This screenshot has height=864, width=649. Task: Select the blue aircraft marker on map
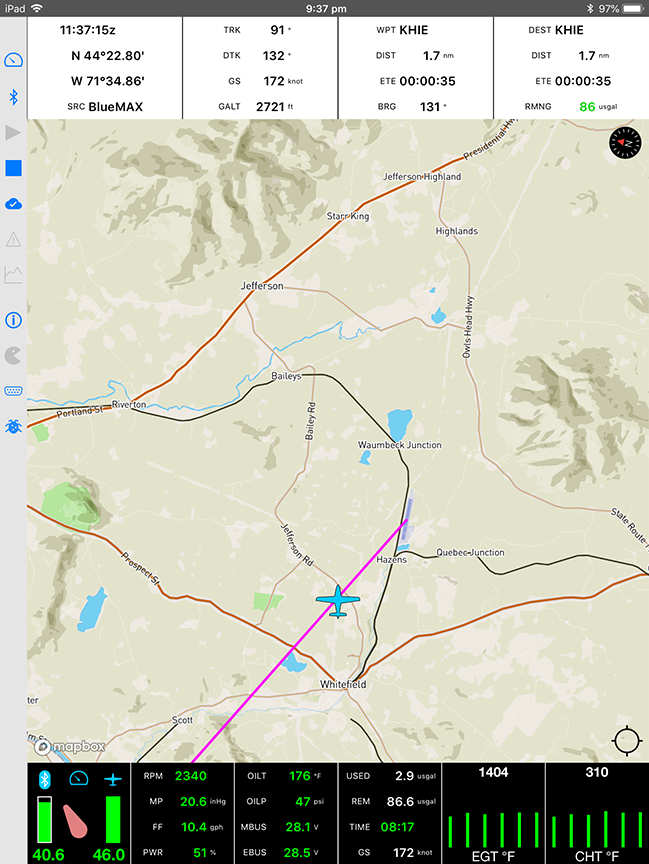(x=338, y=601)
